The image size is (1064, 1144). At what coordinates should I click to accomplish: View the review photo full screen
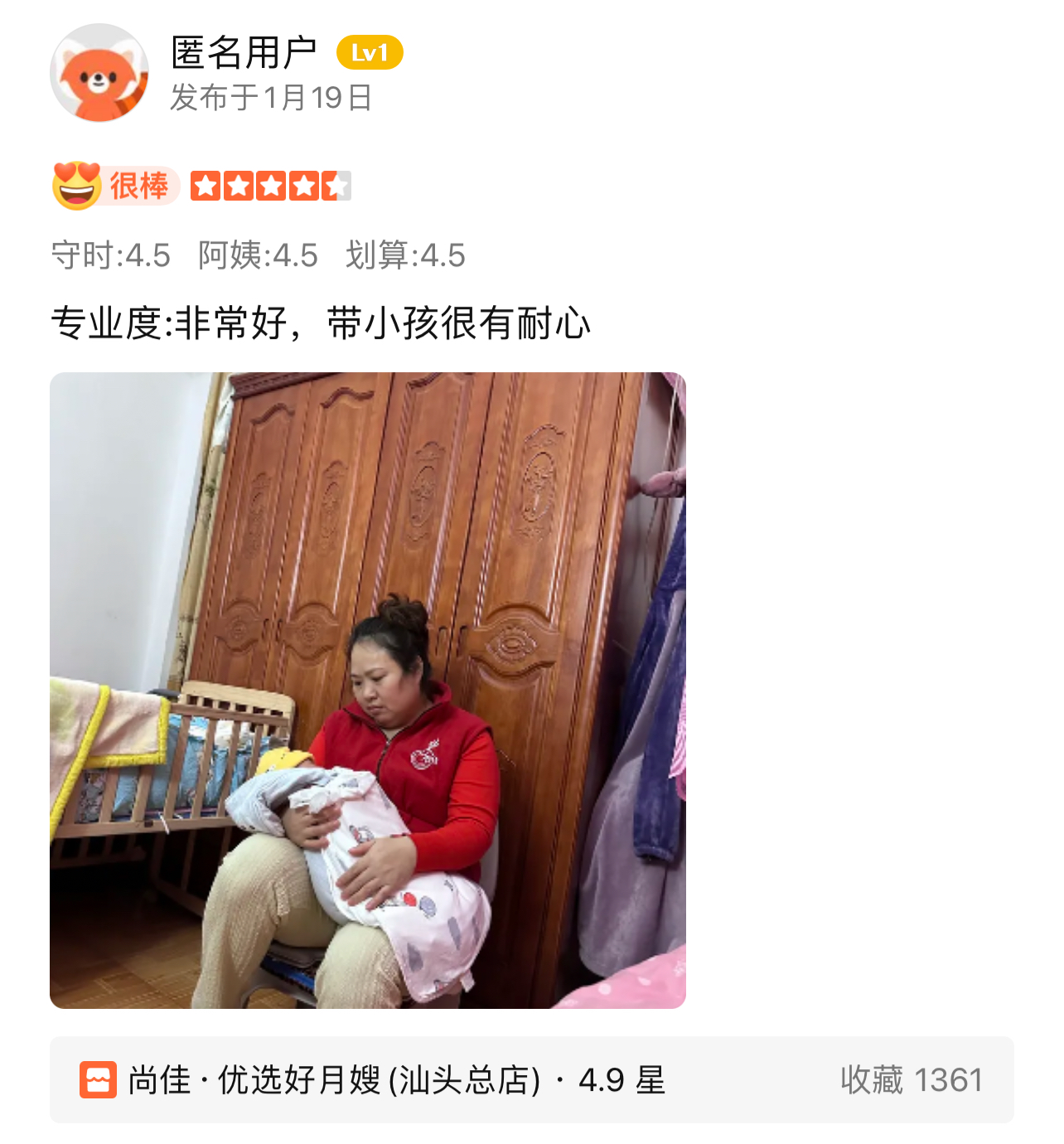367,690
